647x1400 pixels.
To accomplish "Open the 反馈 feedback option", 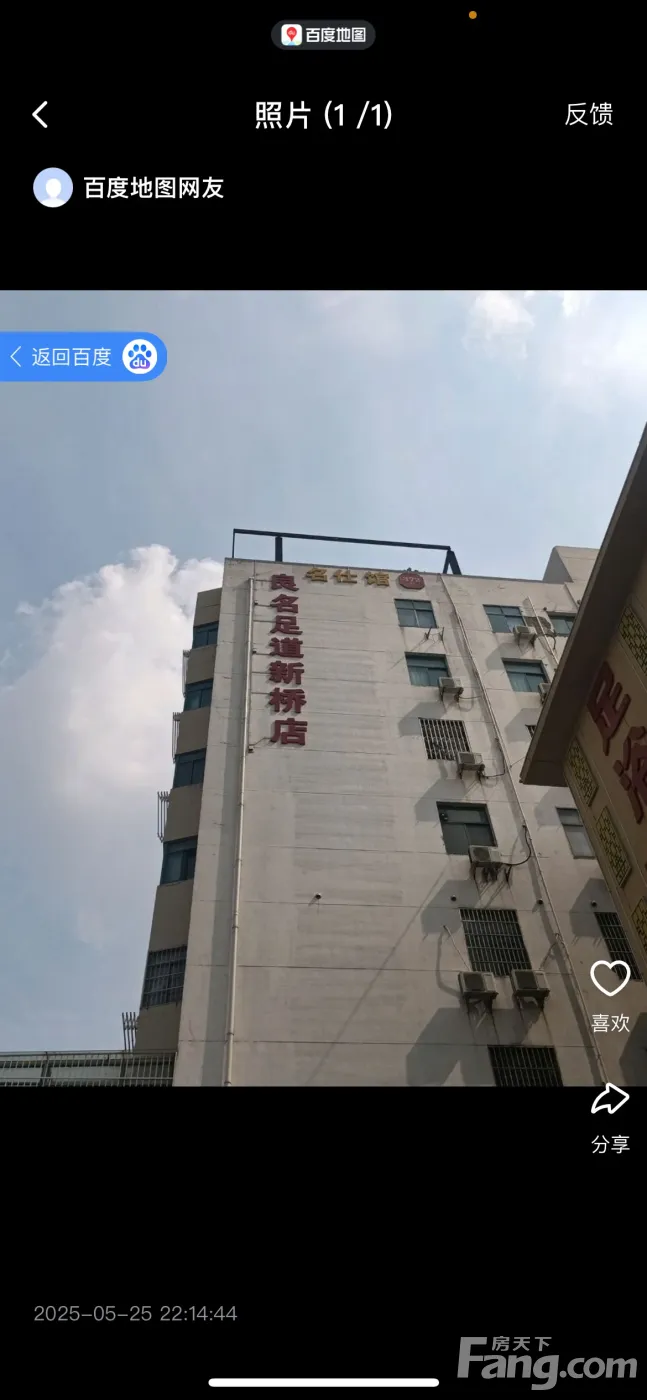I will (588, 115).
